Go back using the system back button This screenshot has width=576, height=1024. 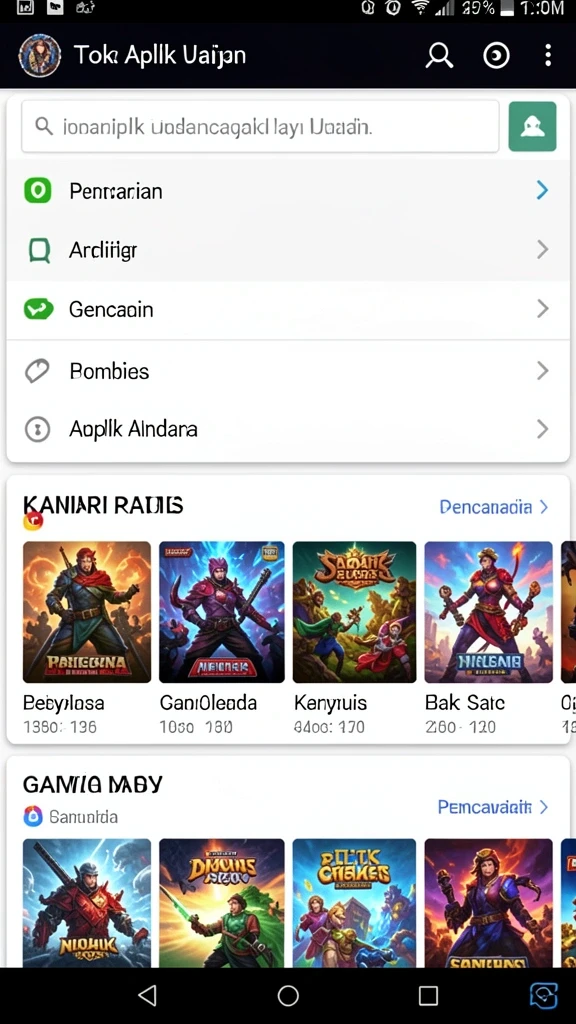(148, 995)
